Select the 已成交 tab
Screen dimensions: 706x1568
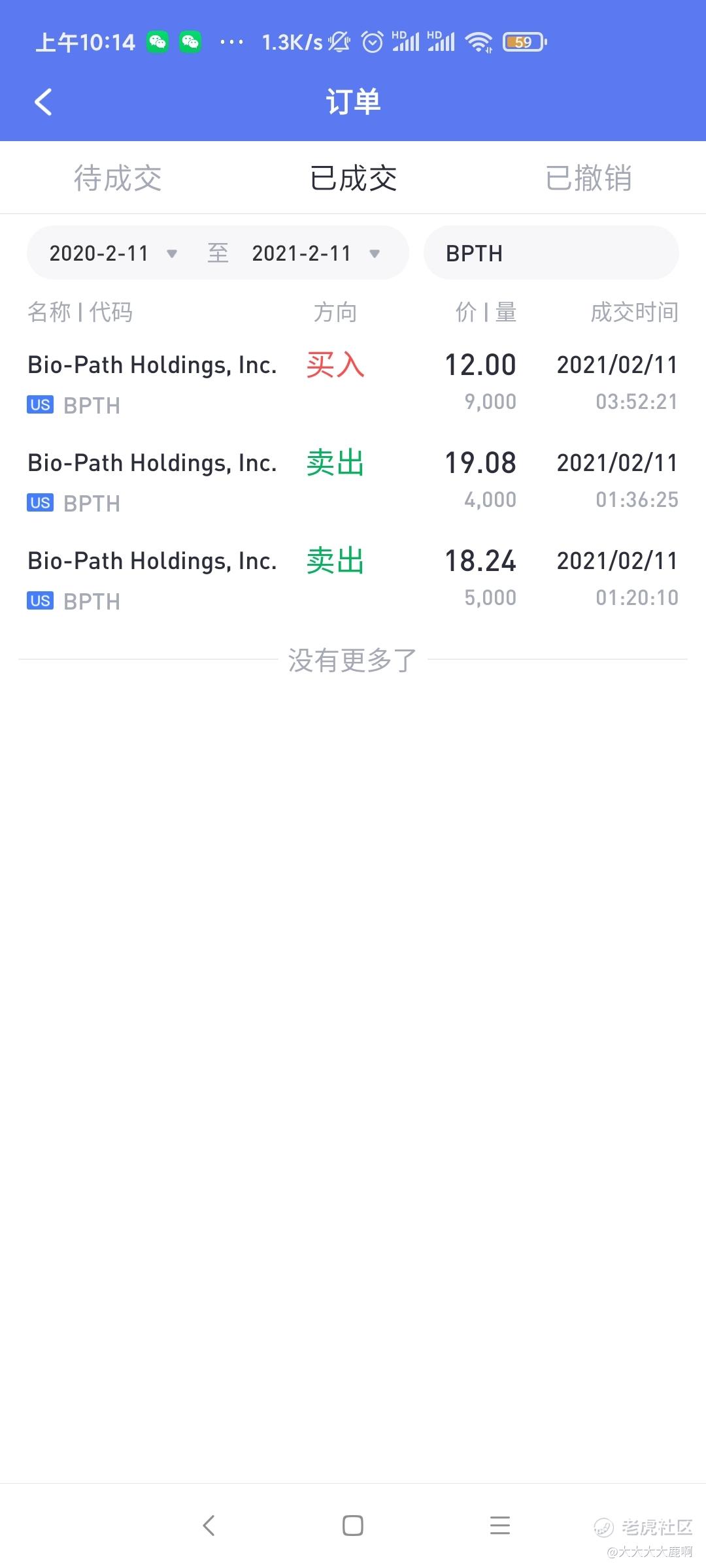(x=353, y=178)
